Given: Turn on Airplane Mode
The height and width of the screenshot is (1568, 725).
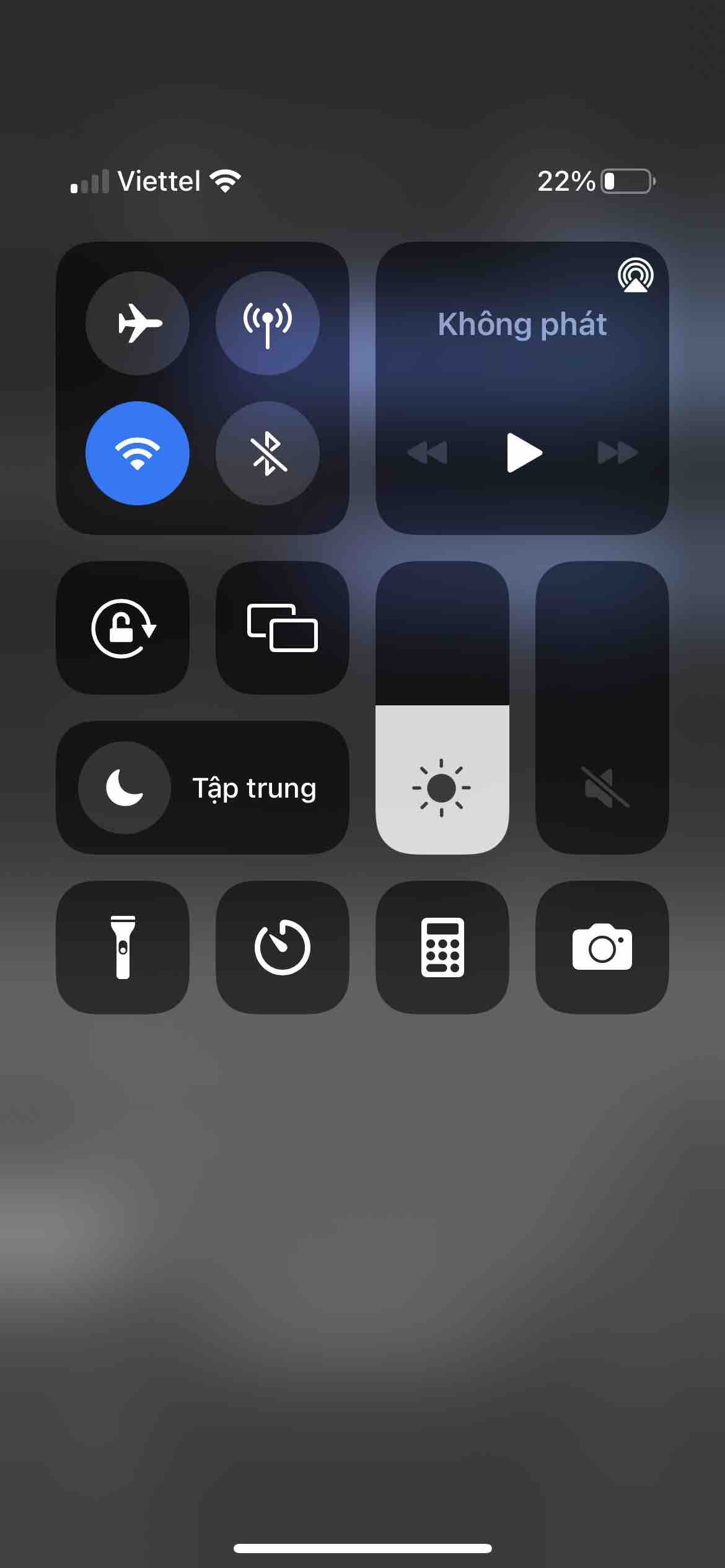Looking at the screenshot, I should coord(138,323).
